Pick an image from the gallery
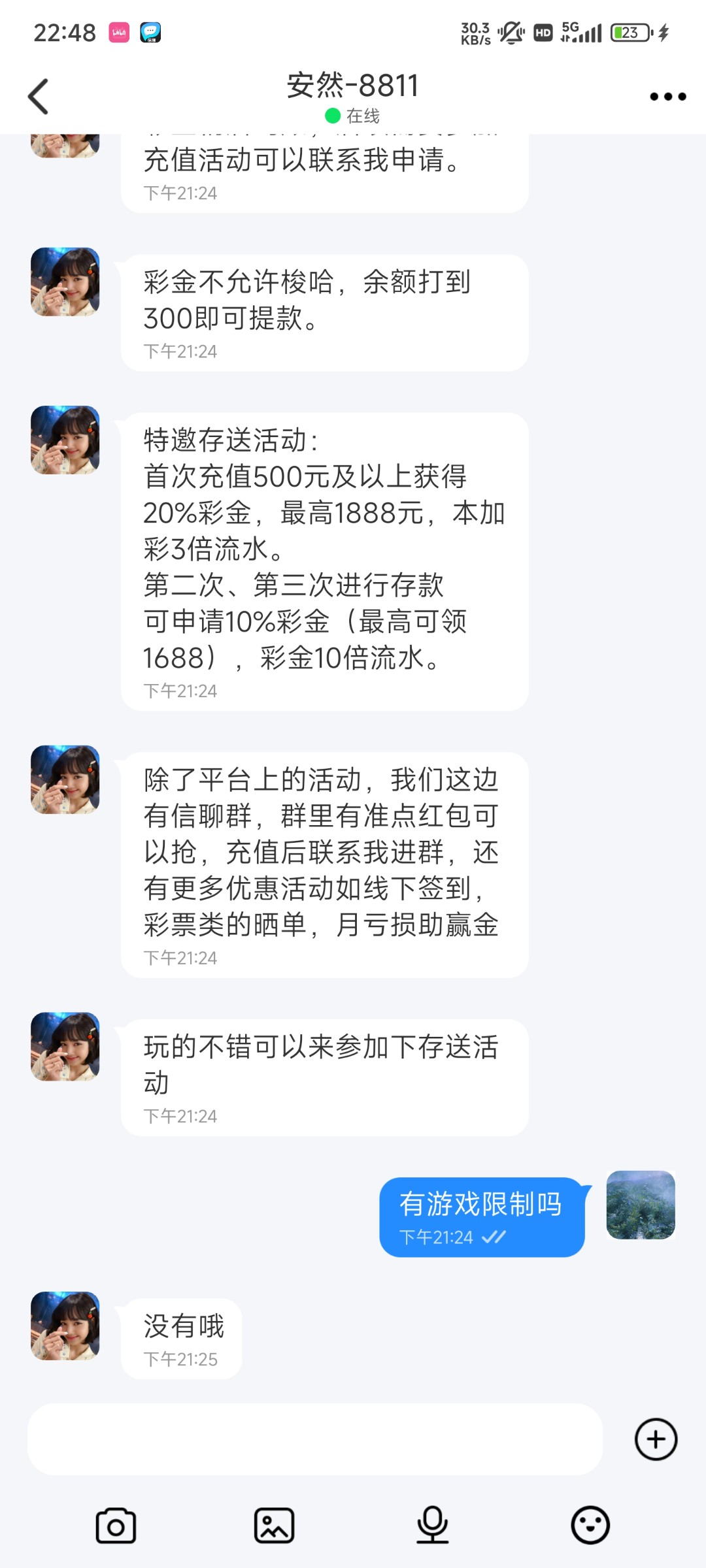706x1568 pixels. click(x=274, y=1526)
